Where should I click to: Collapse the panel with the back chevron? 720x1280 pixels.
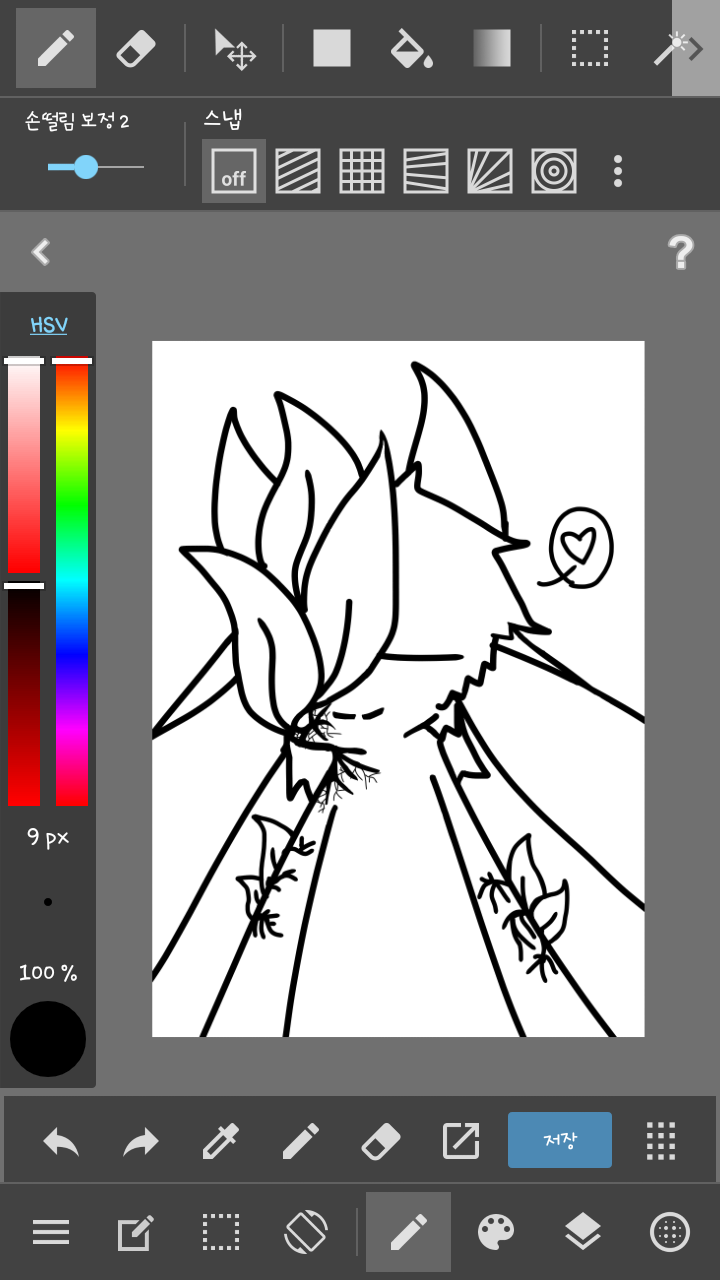point(41,252)
